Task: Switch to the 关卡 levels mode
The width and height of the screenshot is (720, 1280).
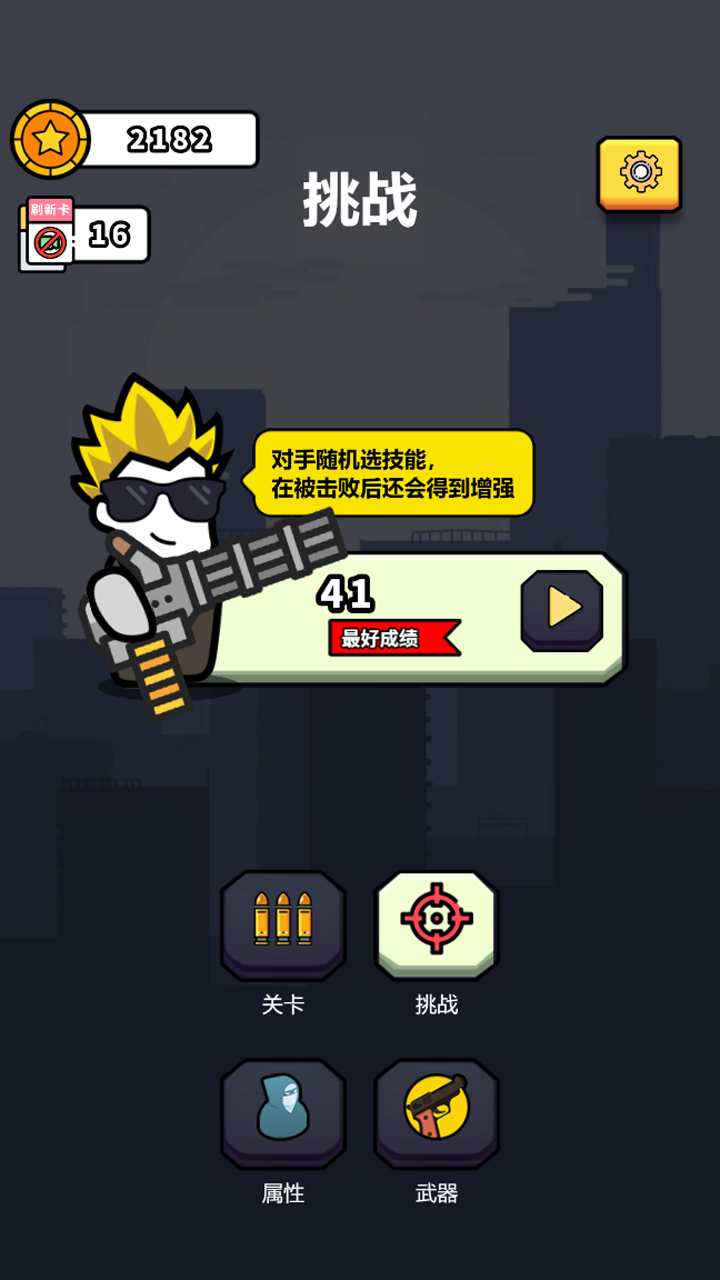Action: click(283, 922)
